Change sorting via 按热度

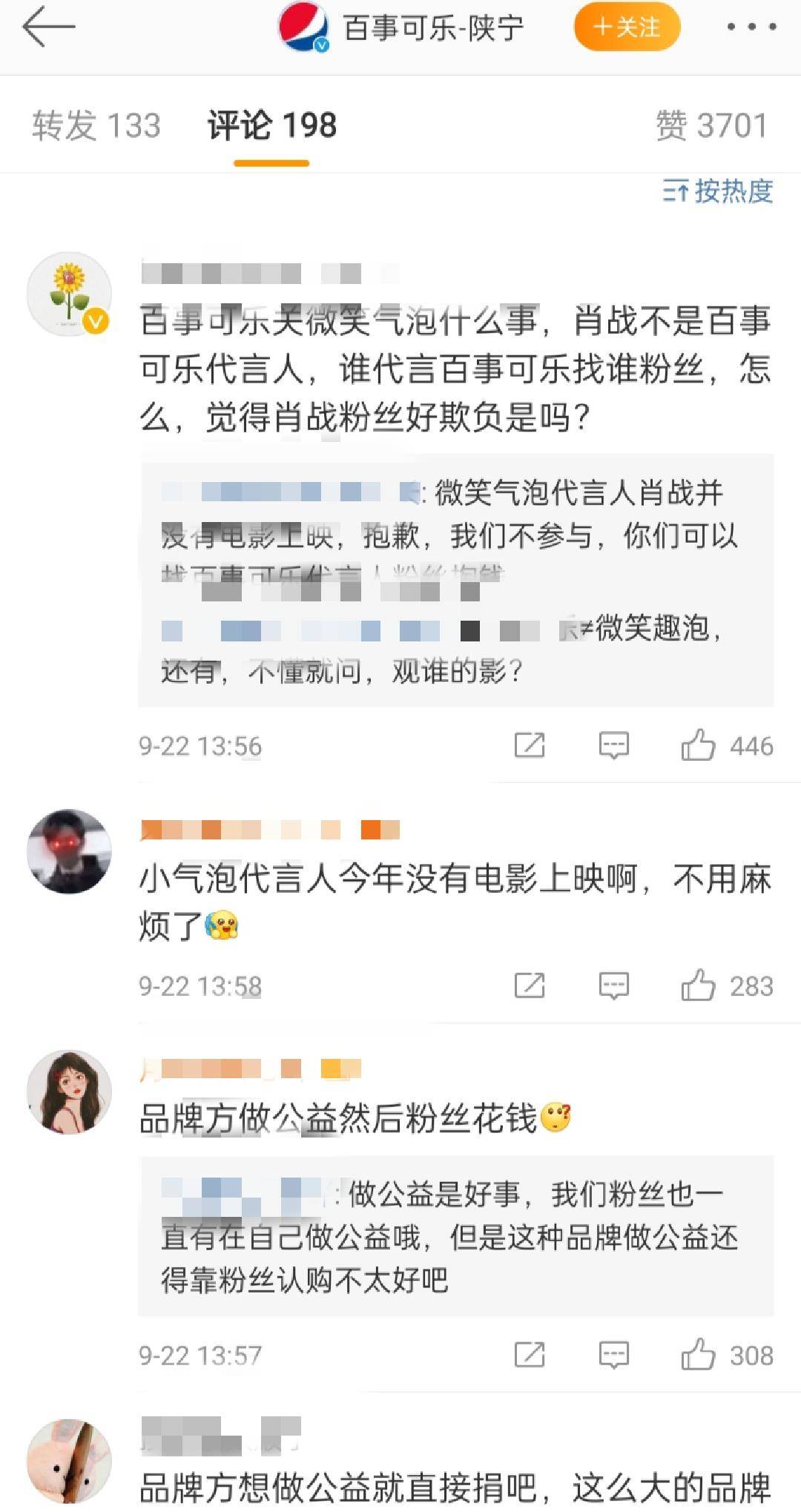(x=718, y=191)
